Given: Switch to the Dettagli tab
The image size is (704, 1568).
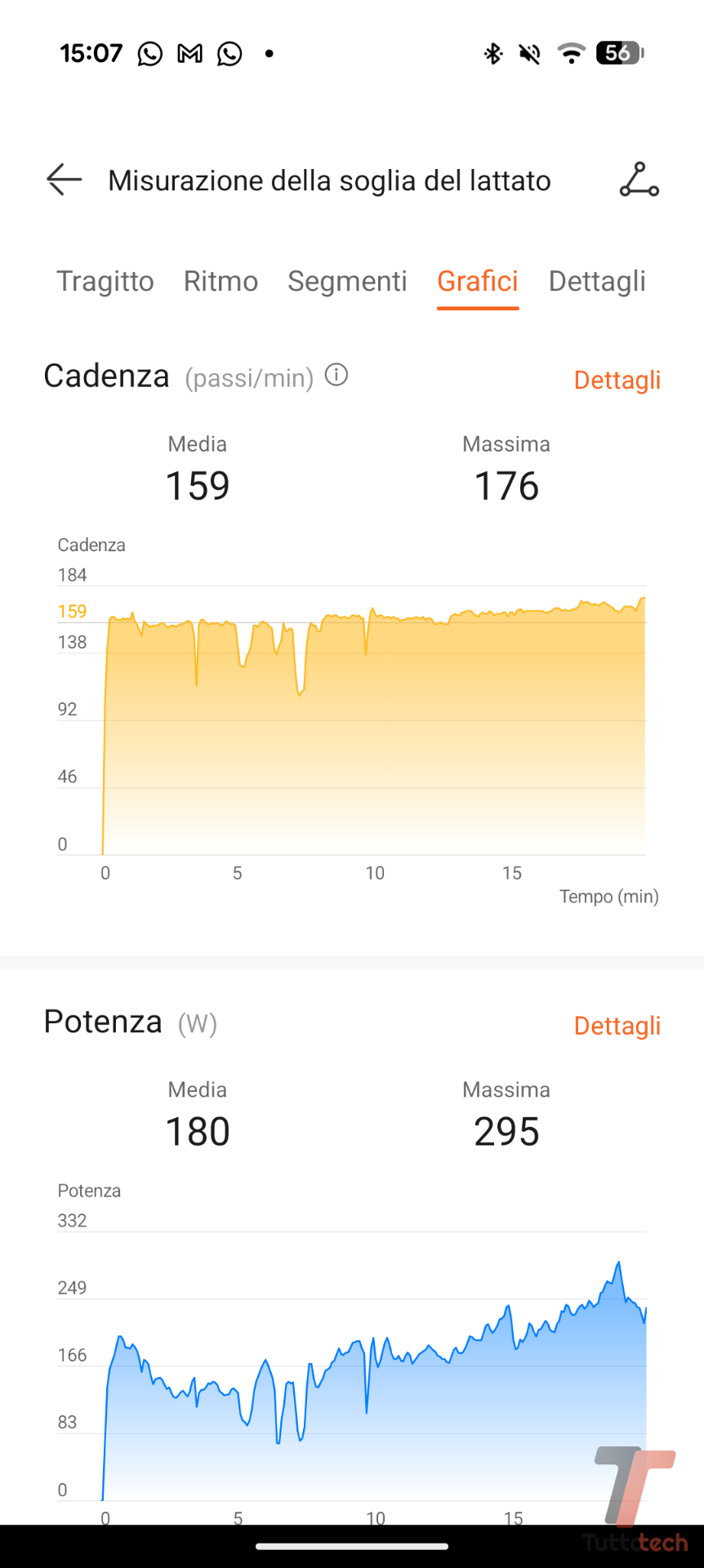Looking at the screenshot, I should point(597,281).
